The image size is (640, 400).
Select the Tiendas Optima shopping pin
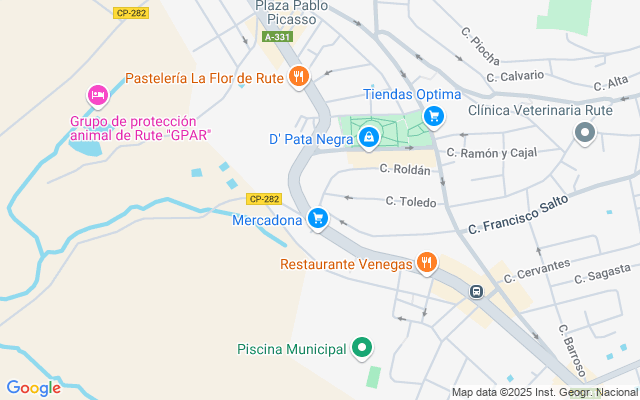[433, 117]
